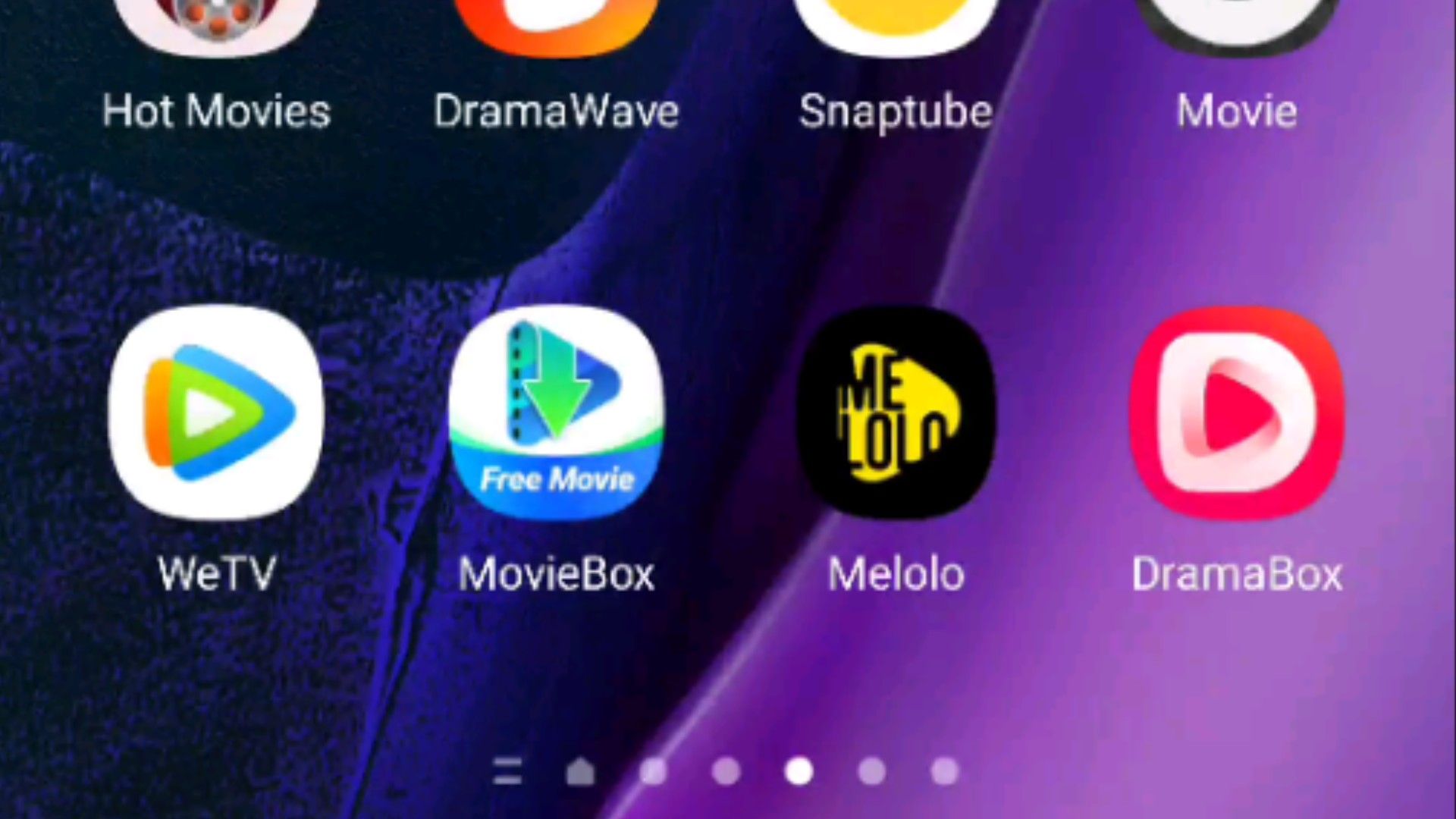This screenshot has width=1456, height=819.
Task: Jump to the home page indicator
Action: (x=581, y=772)
